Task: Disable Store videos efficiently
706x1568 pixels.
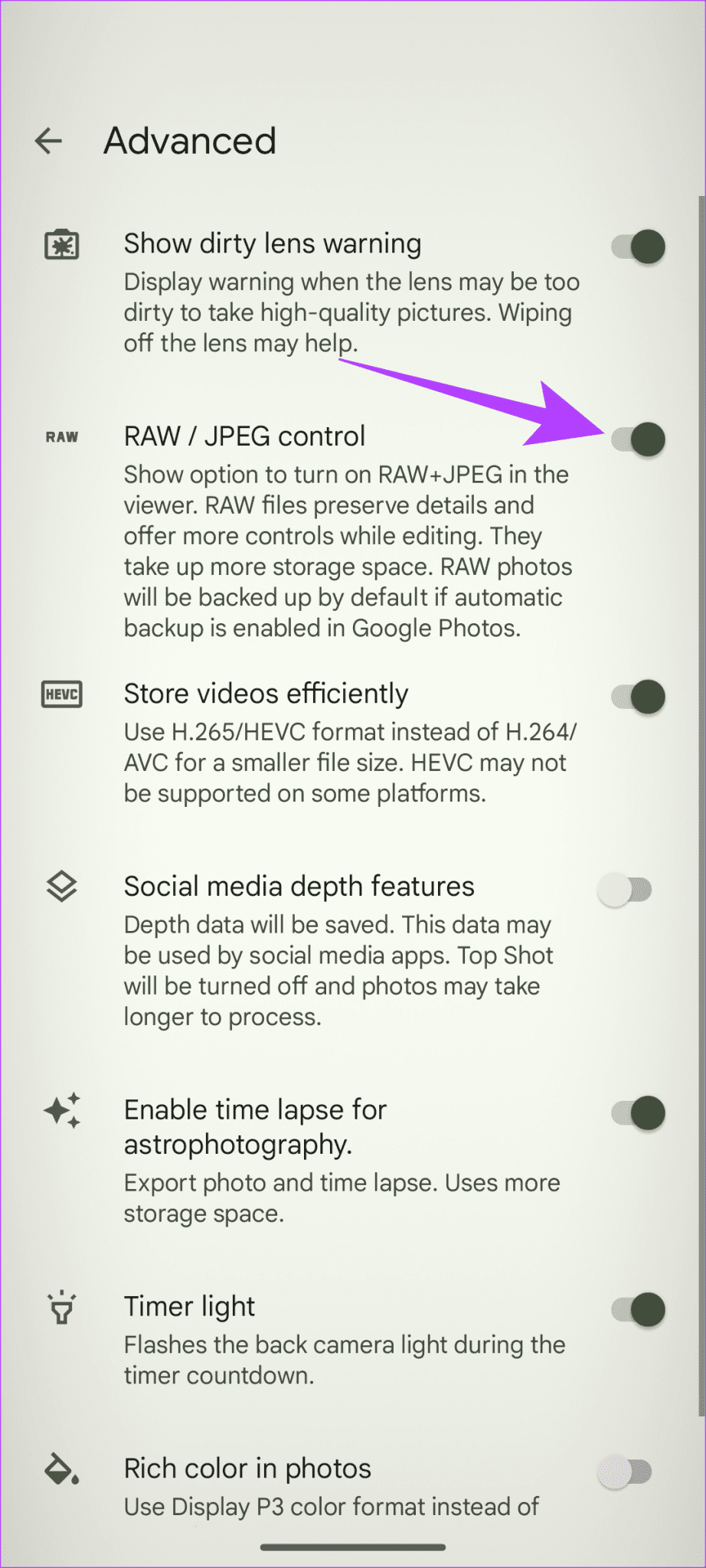Action: click(638, 697)
